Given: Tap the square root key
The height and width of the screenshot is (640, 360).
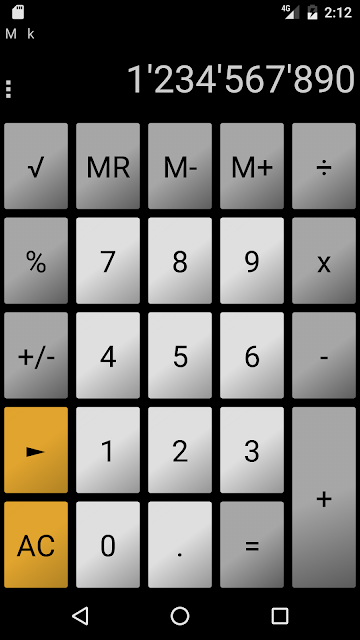Looking at the screenshot, I should (x=36, y=166).
